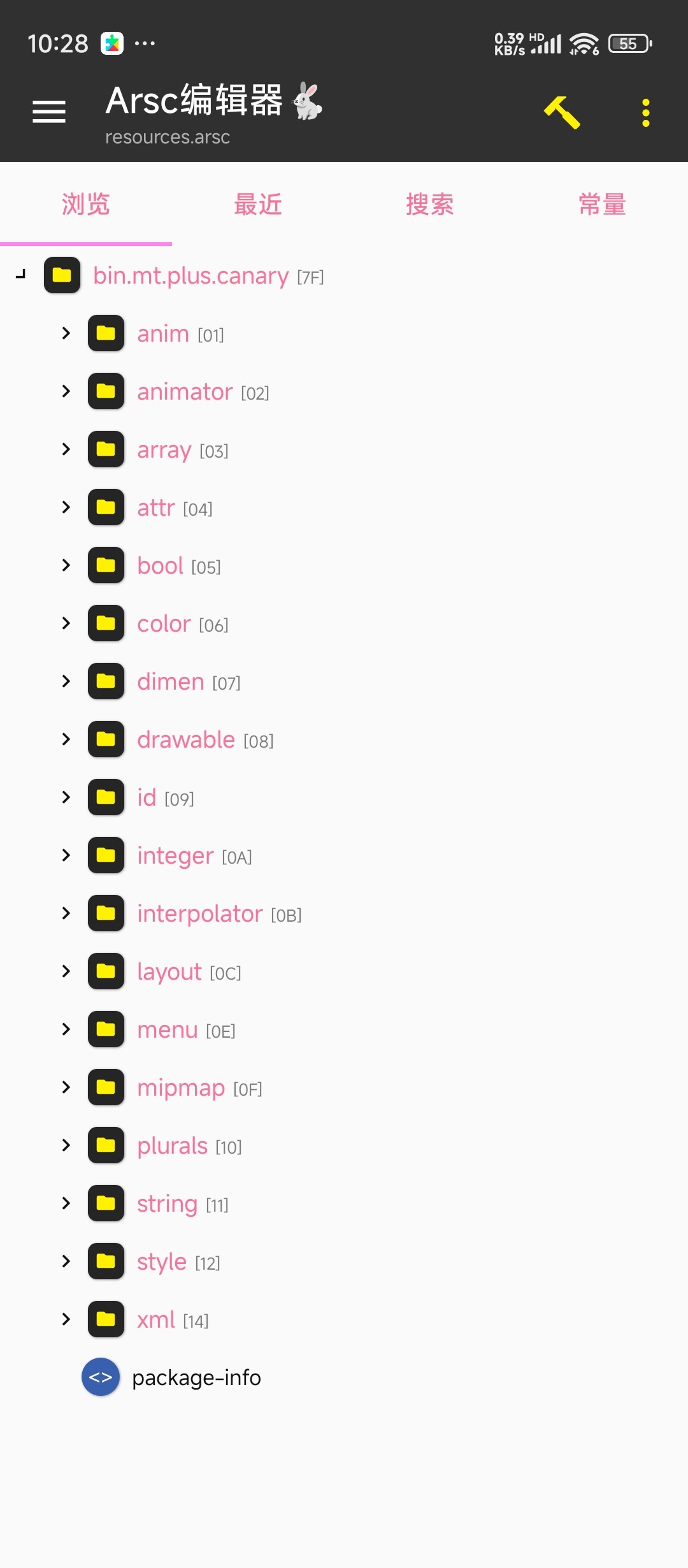This screenshot has width=688, height=1568.
Task: Expand the color [06] folder
Action: click(x=66, y=623)
